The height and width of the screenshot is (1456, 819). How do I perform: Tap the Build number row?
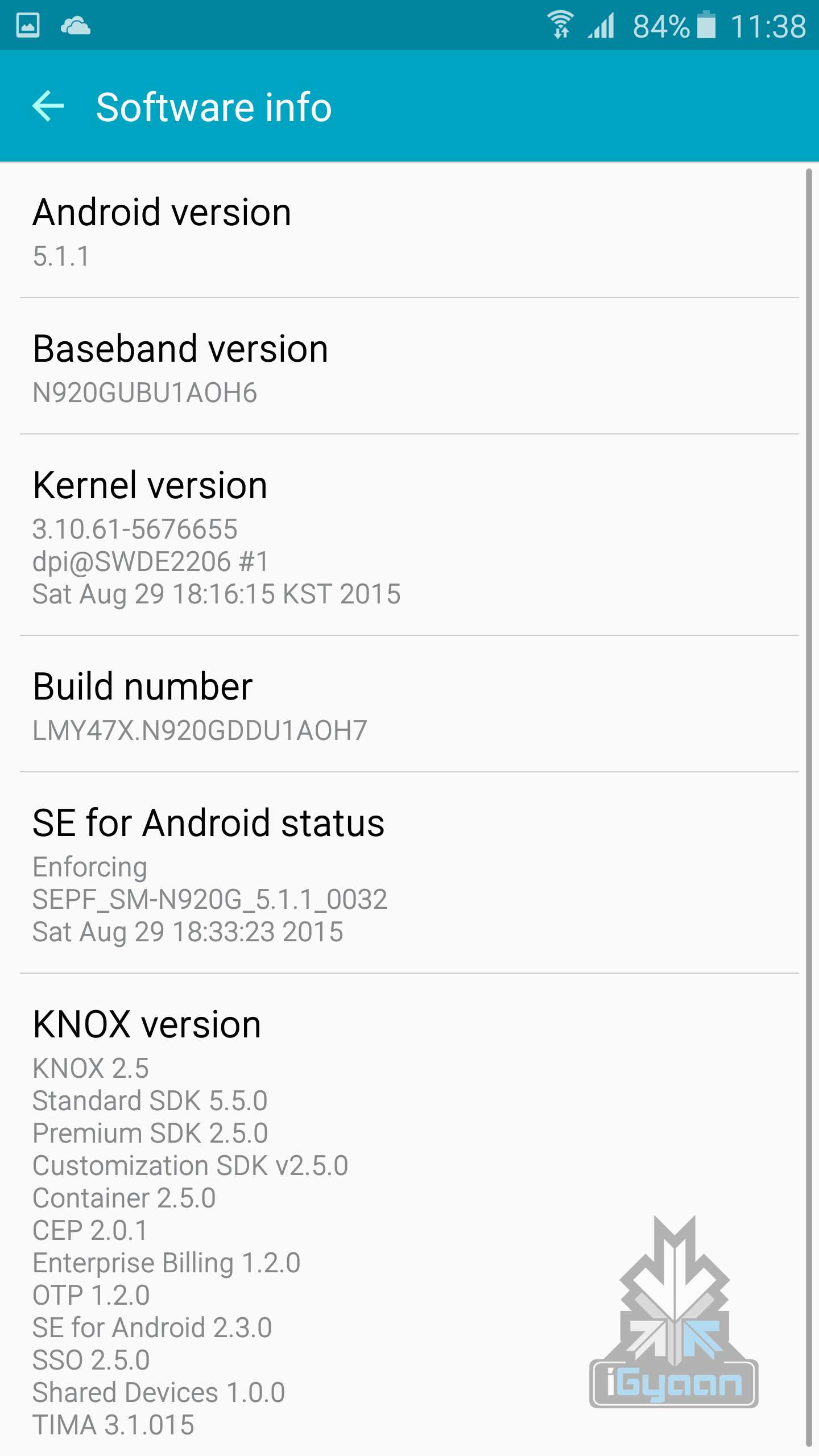(x=409, y=705)
